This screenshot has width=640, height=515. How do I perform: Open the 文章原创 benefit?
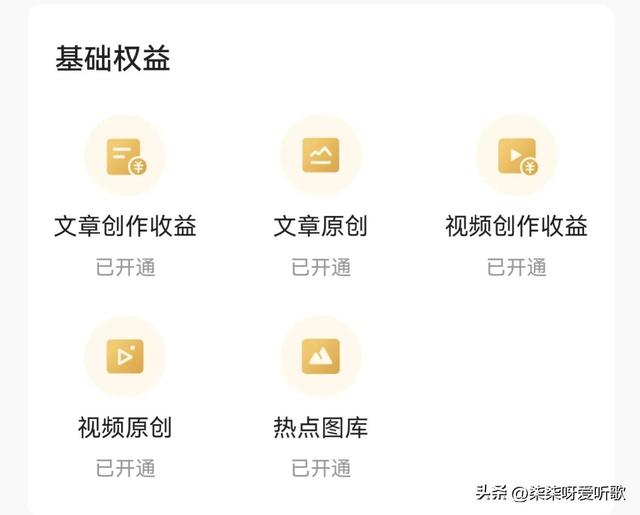pyautogui.click(x=320, y=156)
